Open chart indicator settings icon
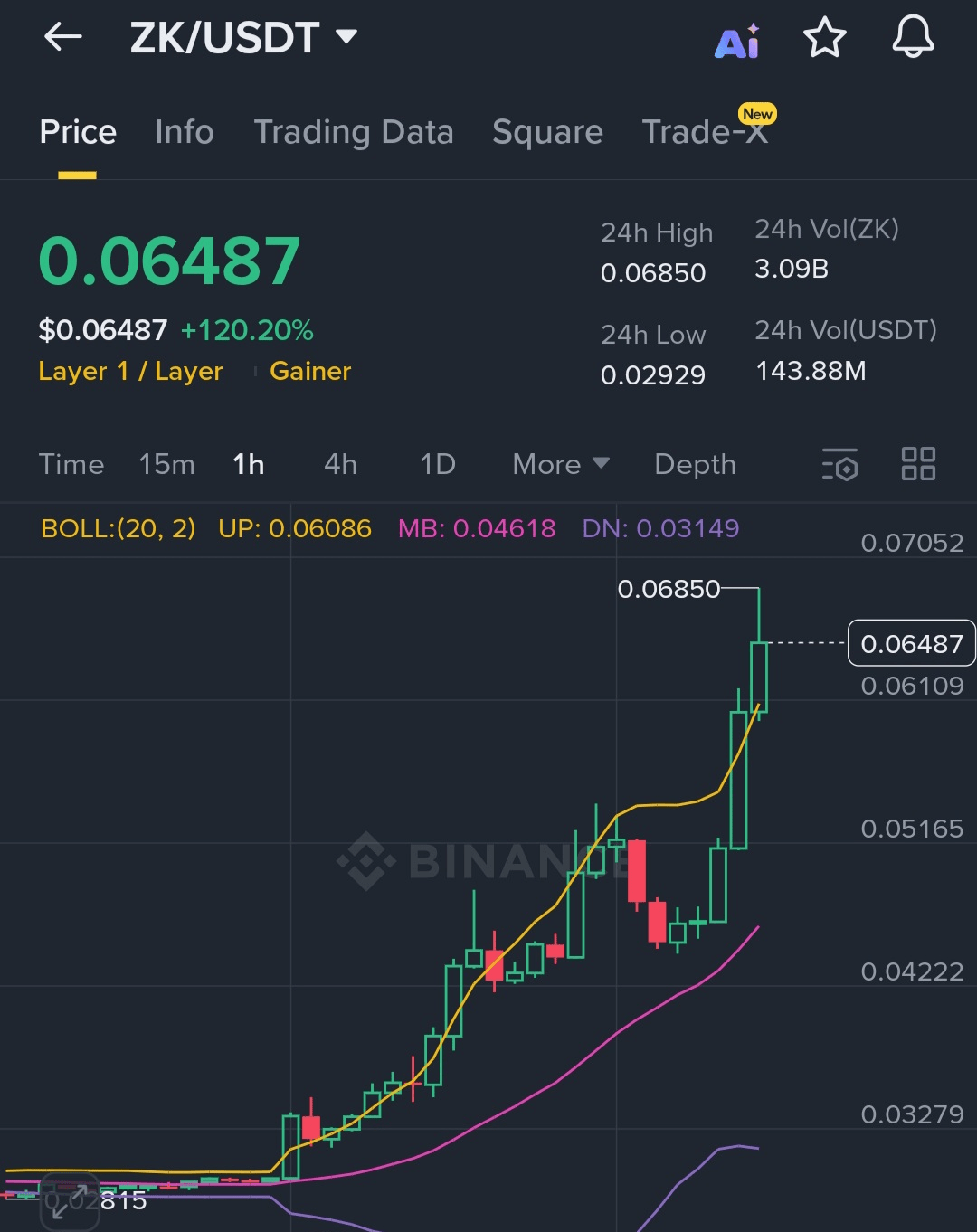Image resolution: width=977 pixels, height=1232 pixels. 839,464
